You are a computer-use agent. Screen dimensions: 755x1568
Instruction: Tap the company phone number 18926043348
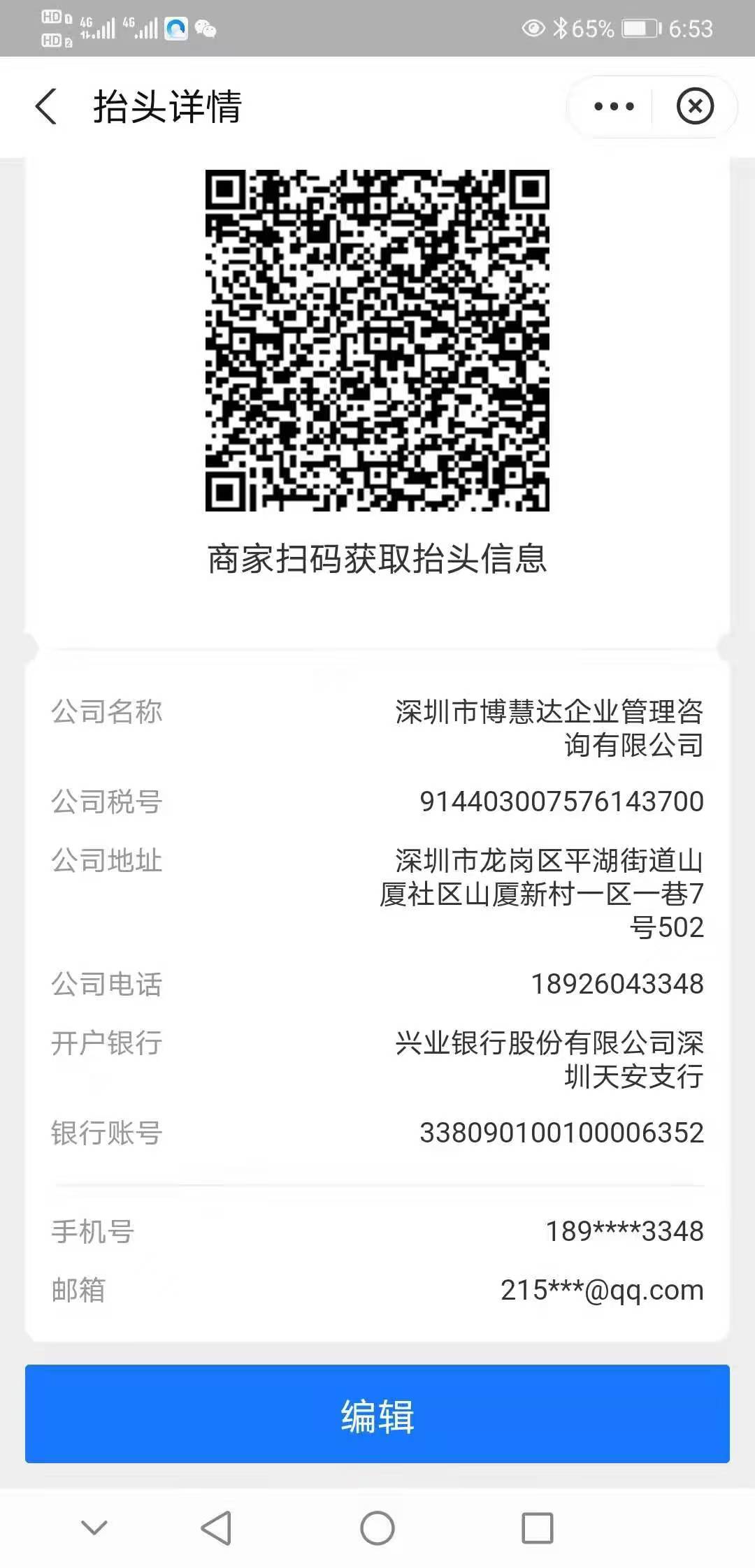[x=618, y=985]
